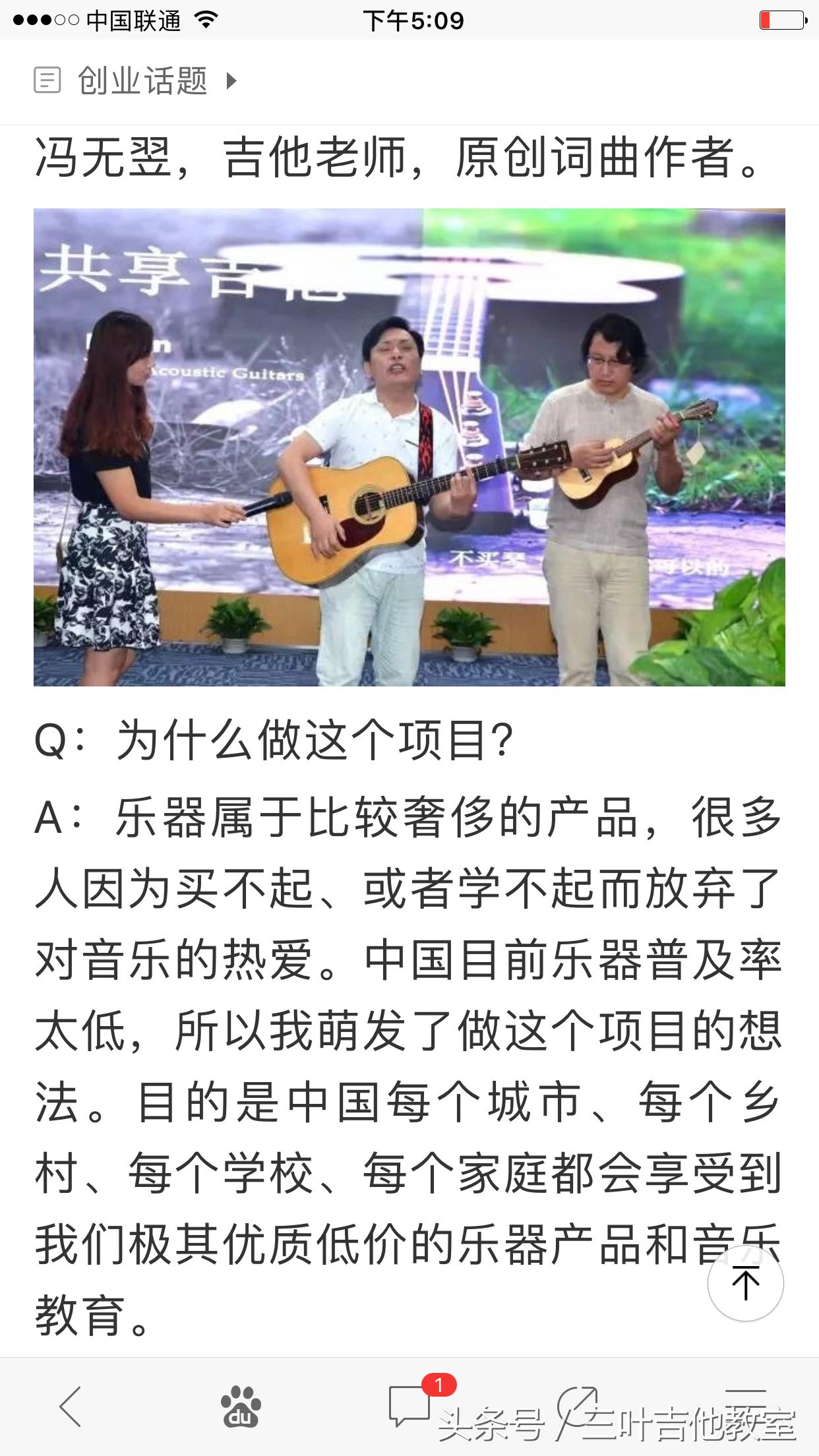
Task: Tap the back-to-top circular button
Action: pyautogui.click(x=746, y=1284)
